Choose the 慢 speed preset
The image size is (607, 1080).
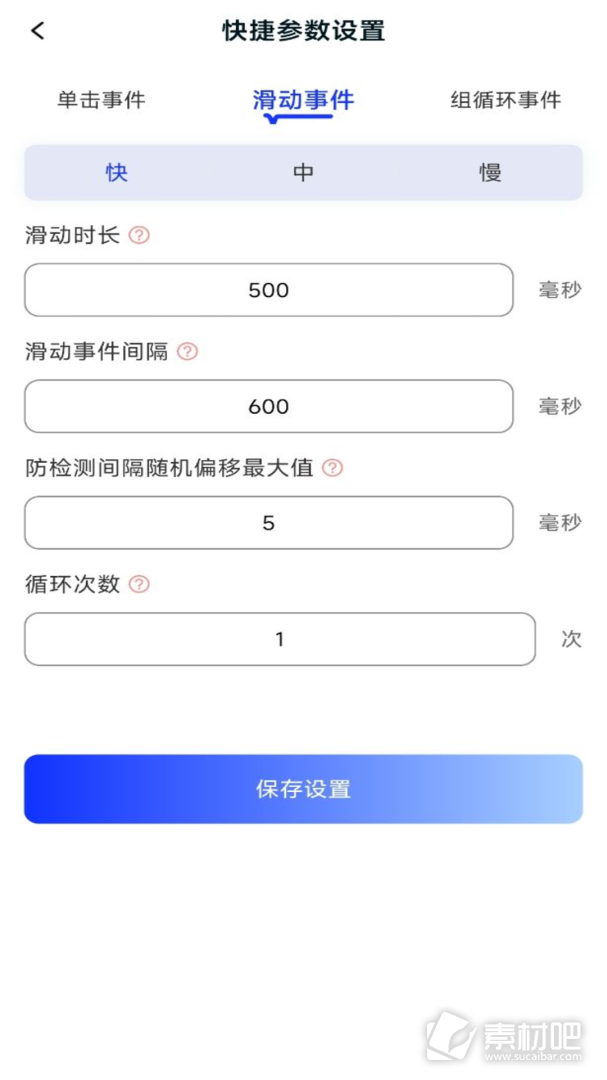(x=491, y=172)
